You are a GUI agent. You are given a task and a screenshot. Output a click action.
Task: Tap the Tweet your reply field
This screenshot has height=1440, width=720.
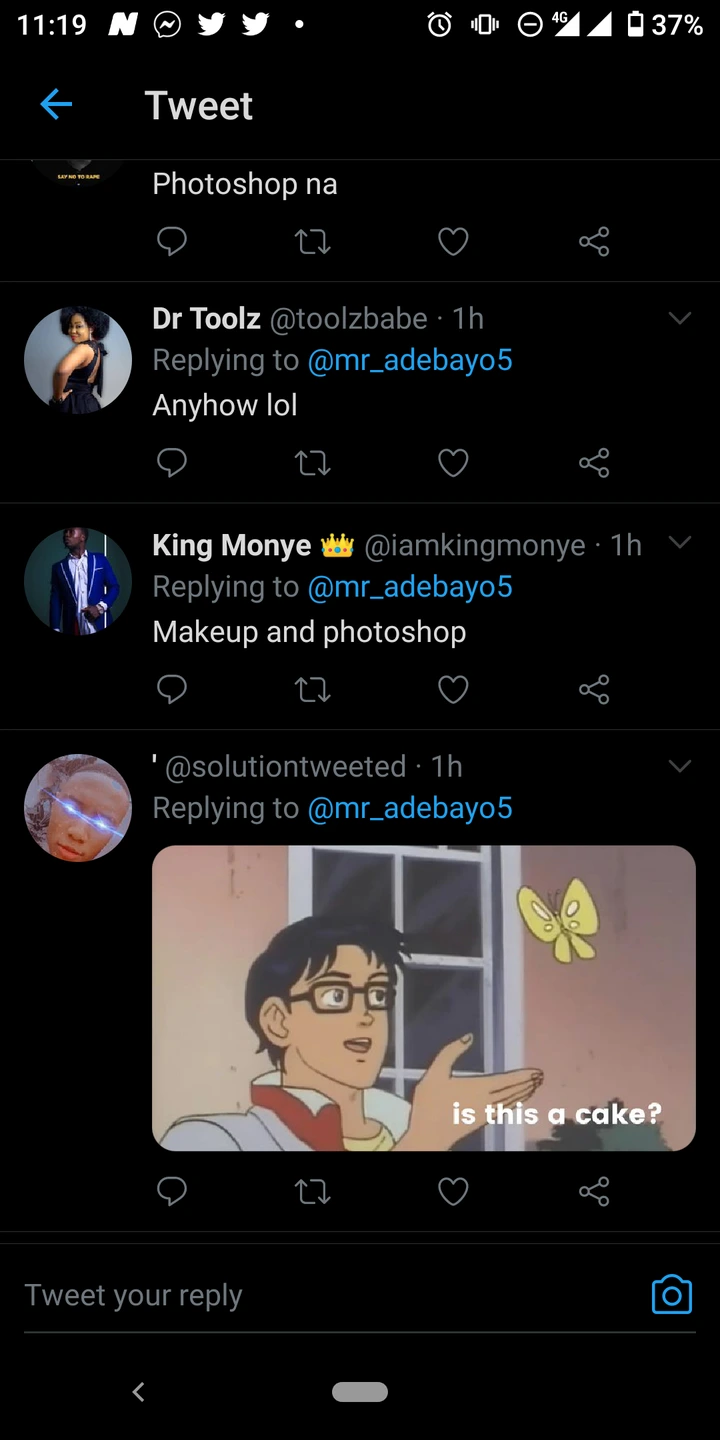(300, 1295)
